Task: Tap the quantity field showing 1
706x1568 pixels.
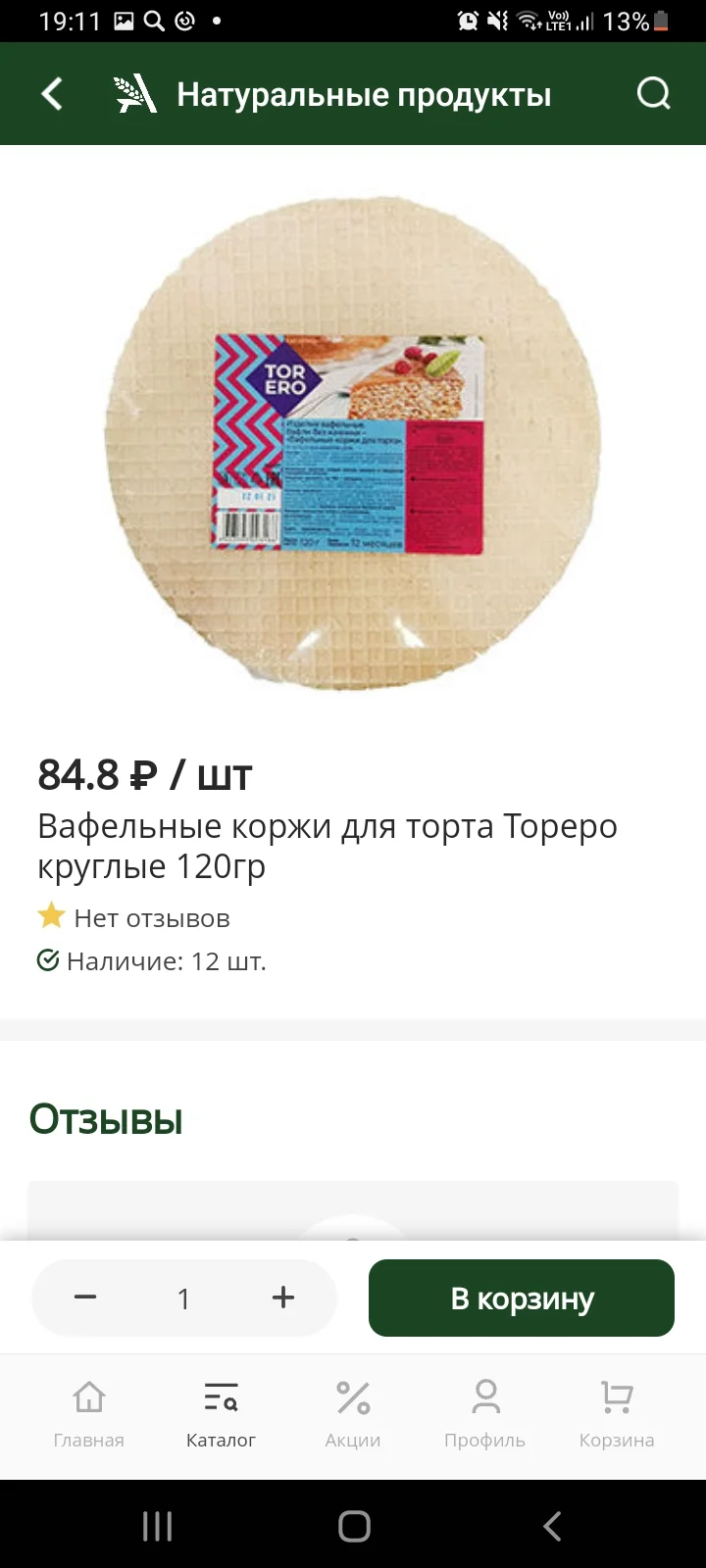Action: coord(183,1297)
